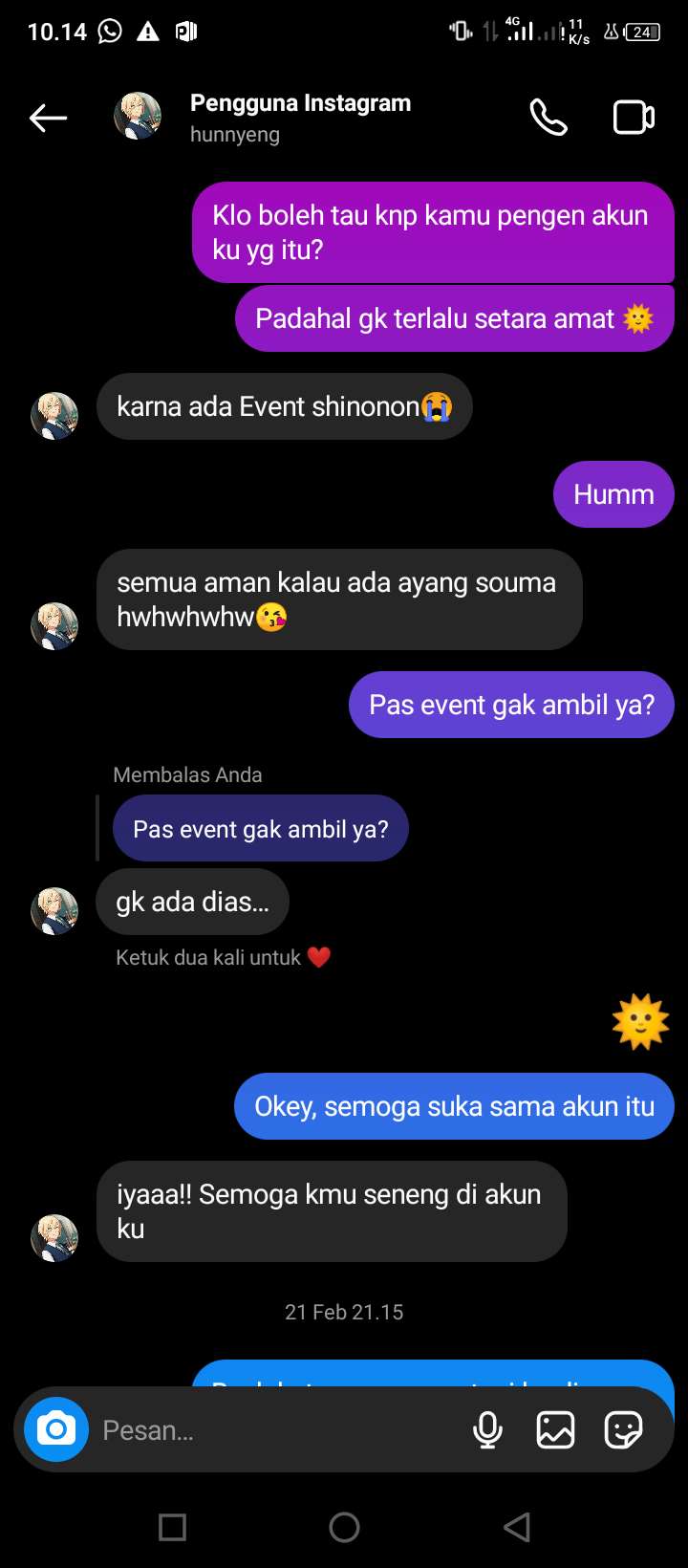Viewport: 688px width, 1568px height.
Task: Open the camera from message bar
Action: tap(56, 1429)
